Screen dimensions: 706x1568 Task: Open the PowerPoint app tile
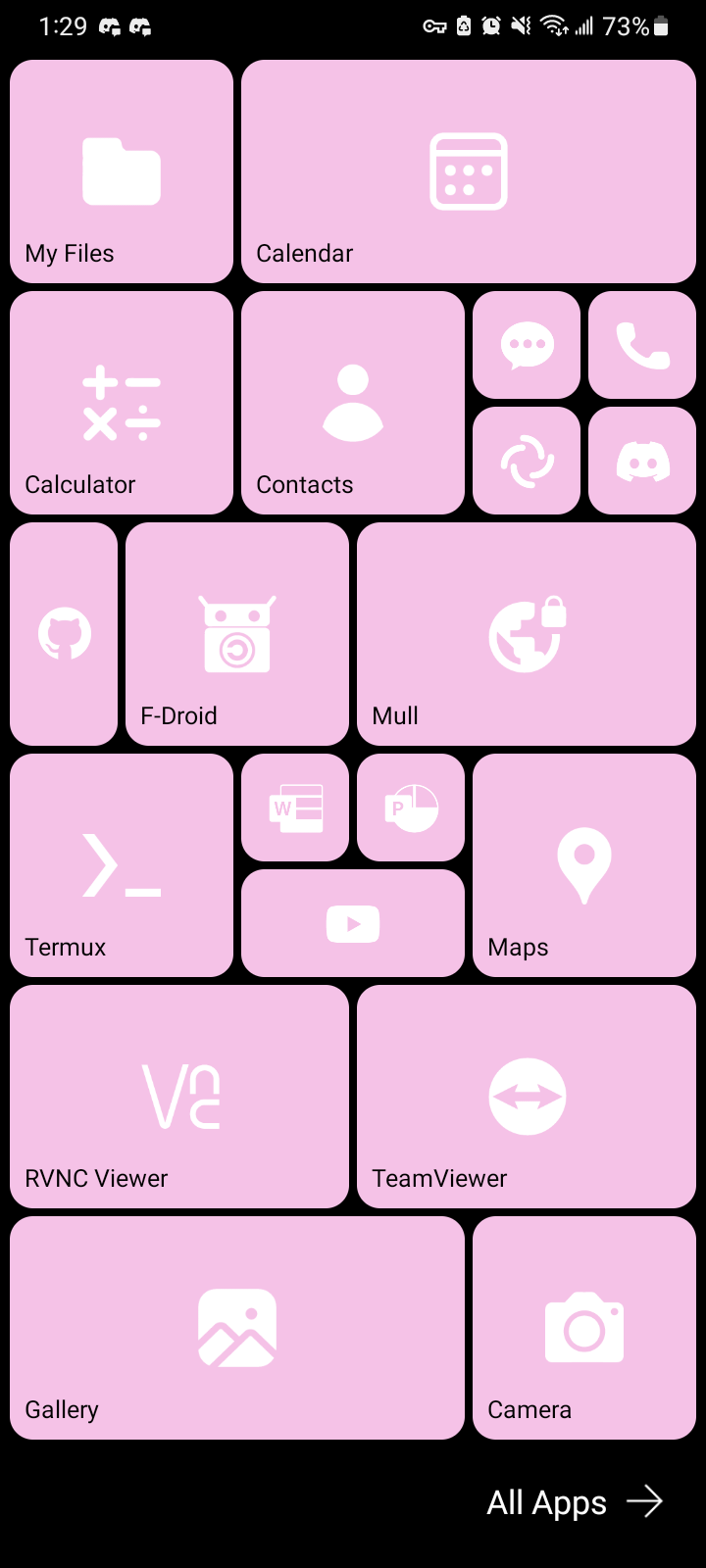pyautogui.click(x=411, y=808)
